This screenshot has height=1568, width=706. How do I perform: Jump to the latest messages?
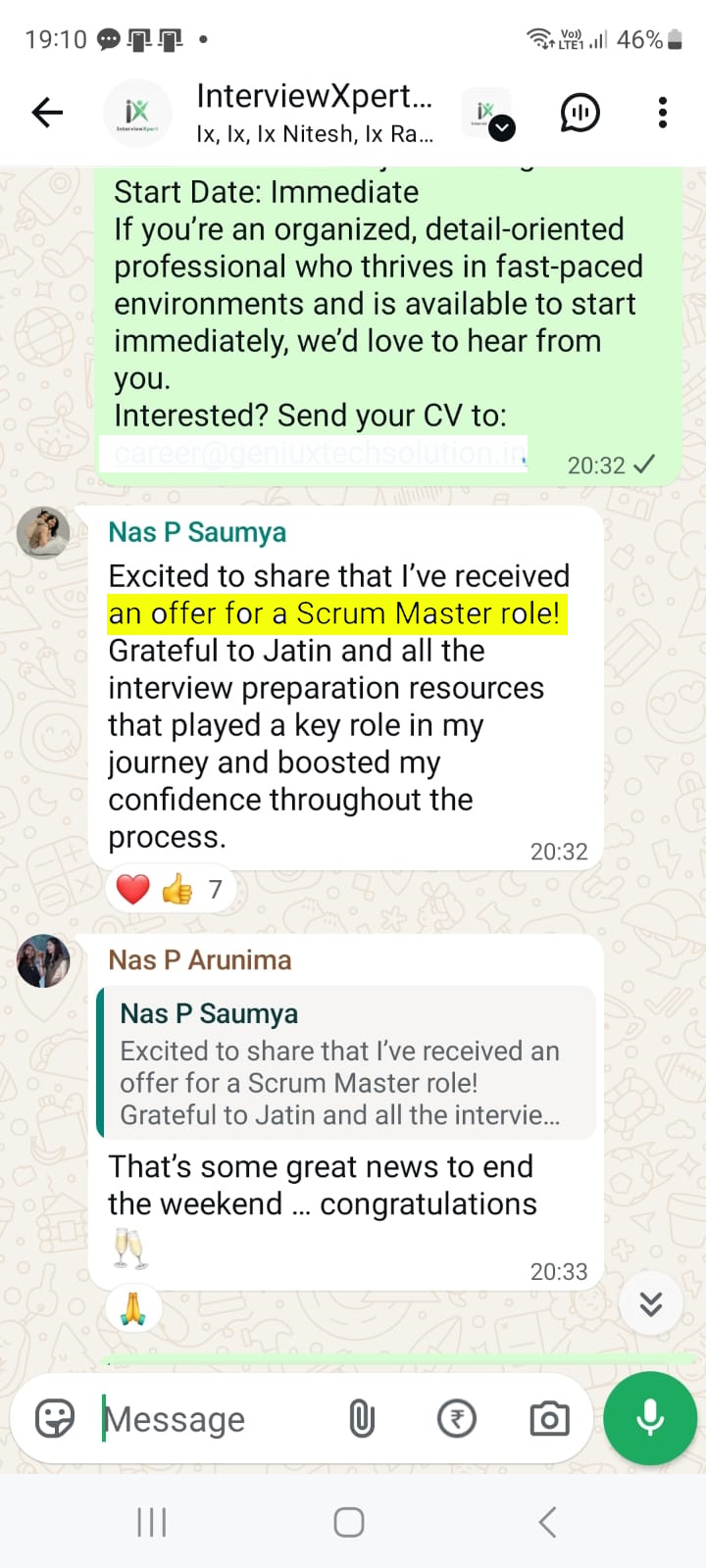pos(651,1303)
